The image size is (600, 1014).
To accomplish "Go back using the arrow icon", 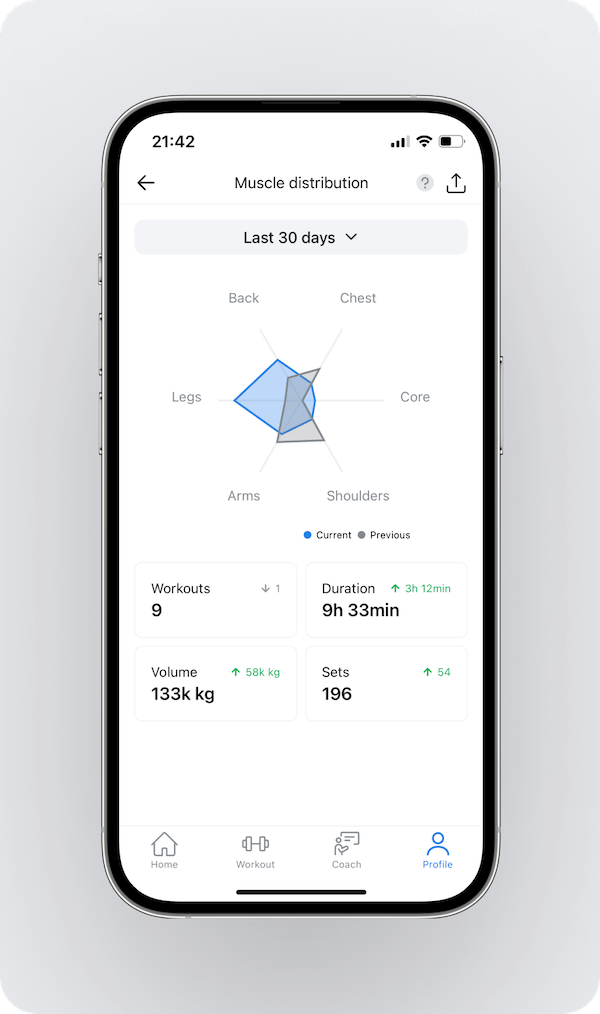I will coord(146,183).
